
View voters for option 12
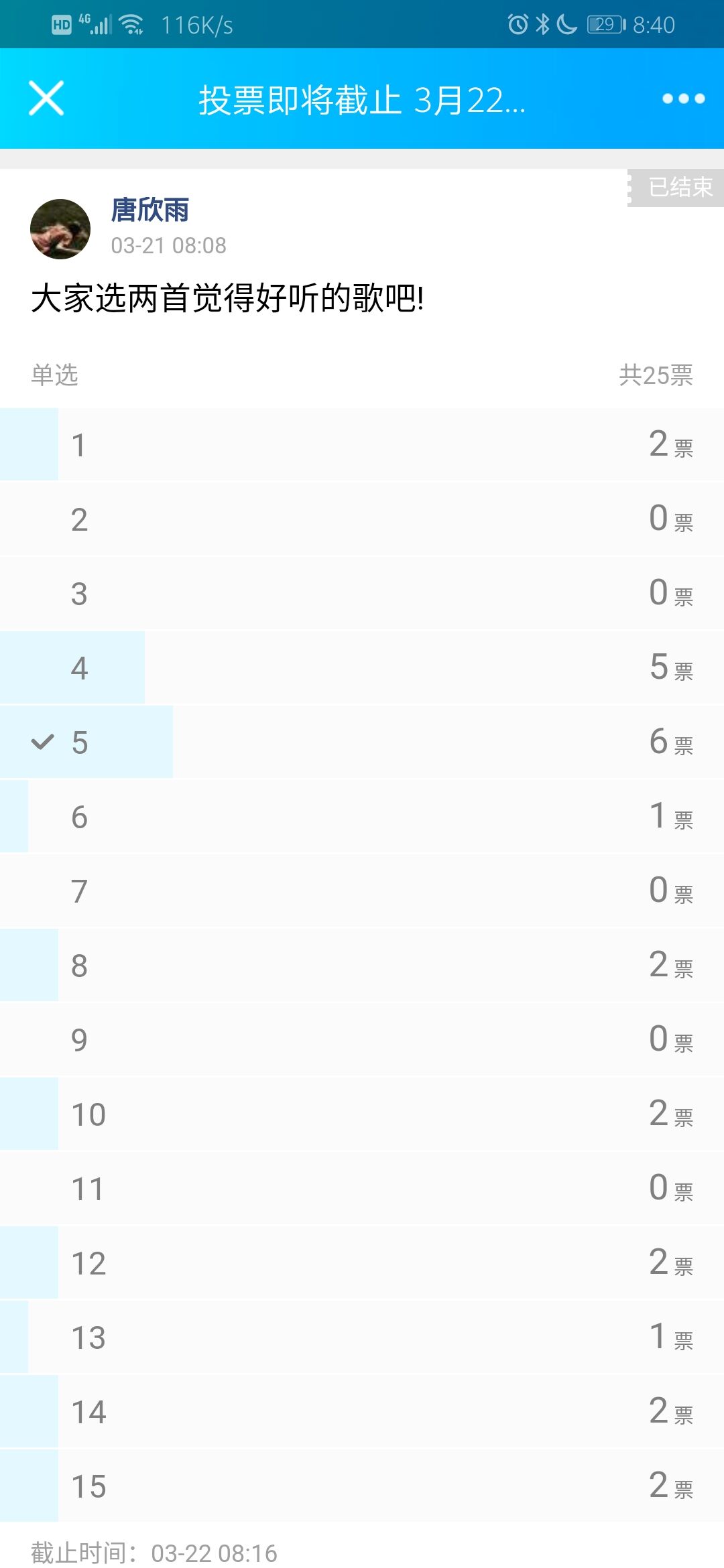[x=362, y=1262]
